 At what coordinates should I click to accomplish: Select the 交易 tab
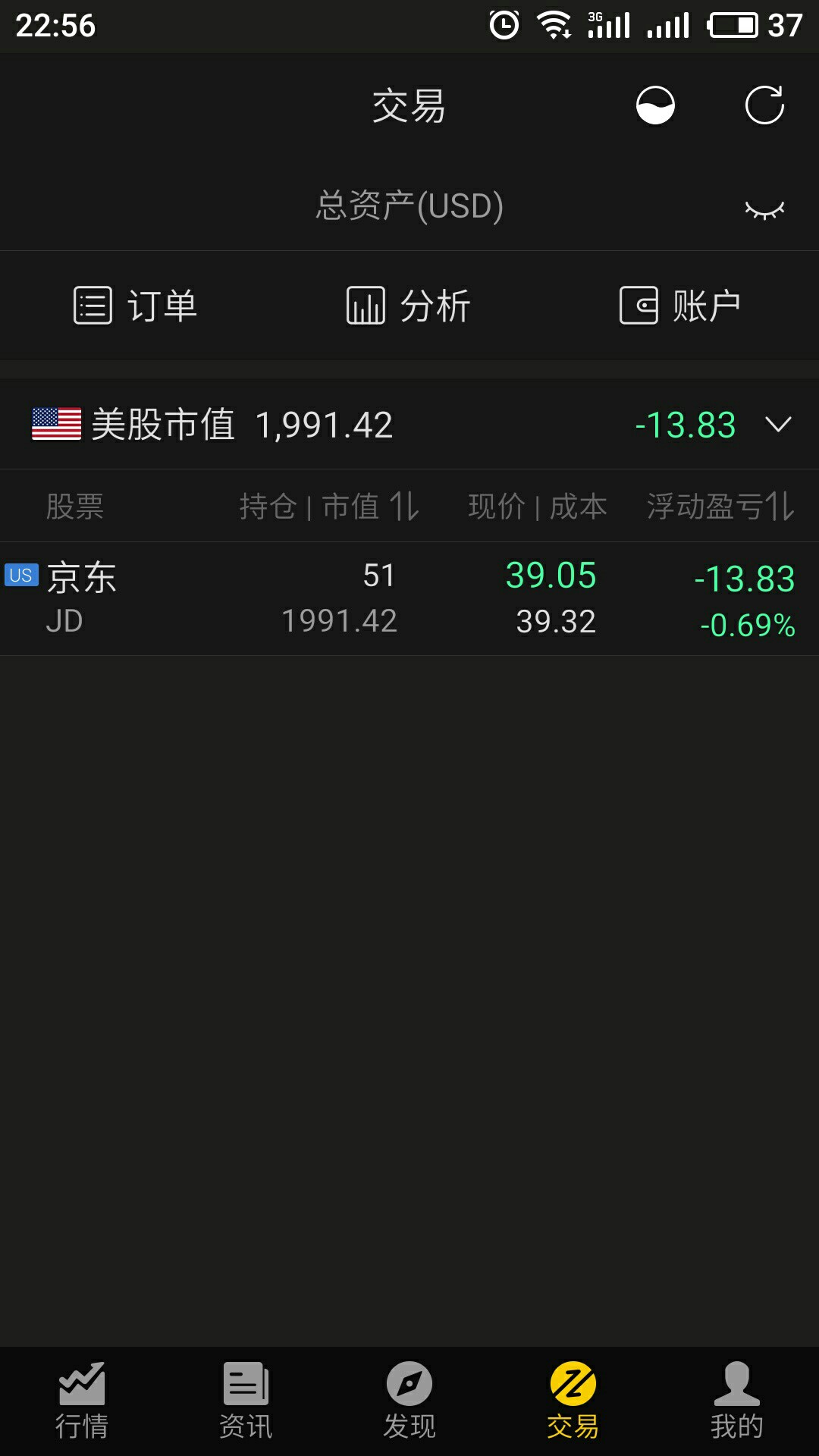click(x=573, y=1401)
